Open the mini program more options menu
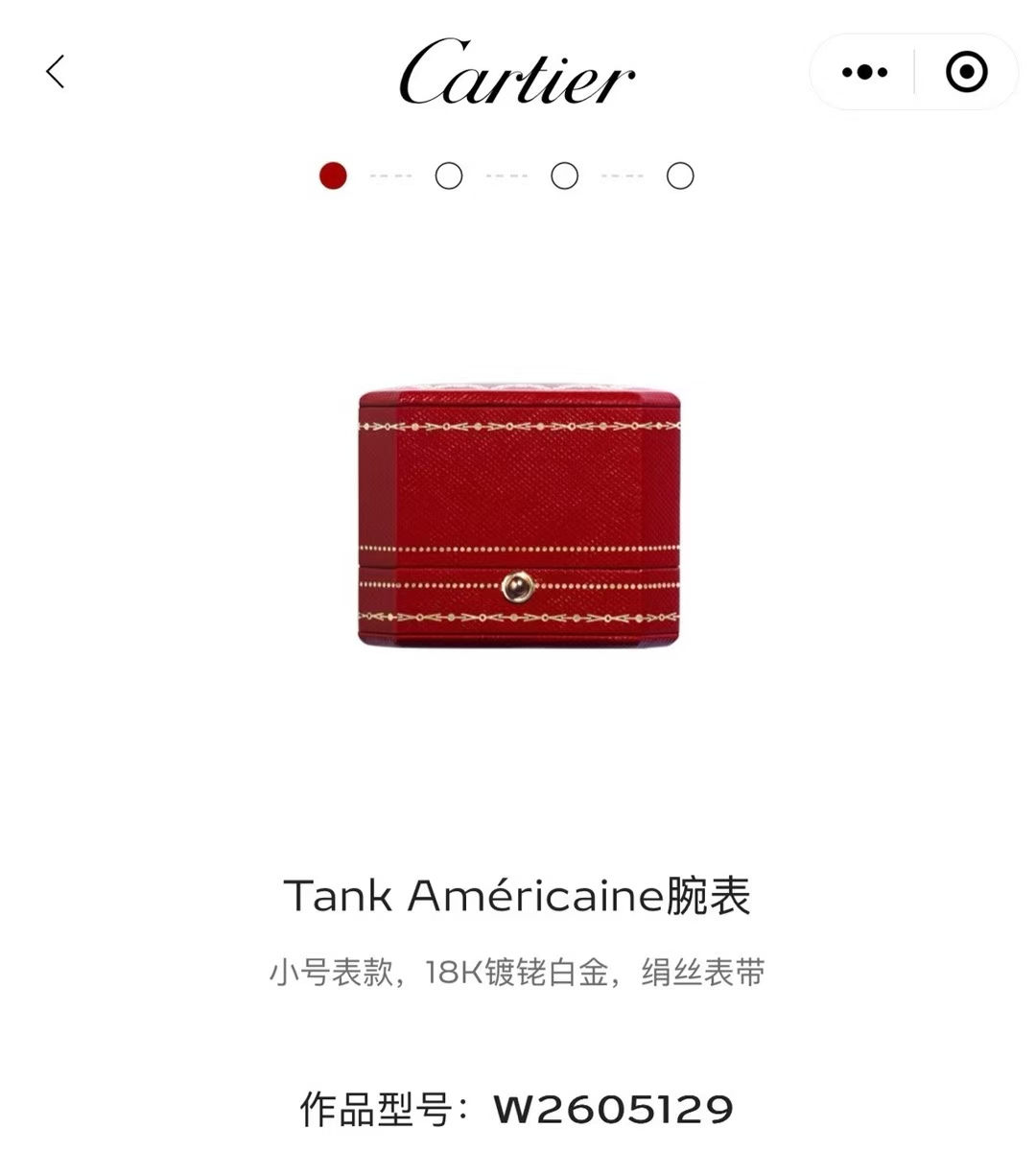 click(x=864, y=72)
